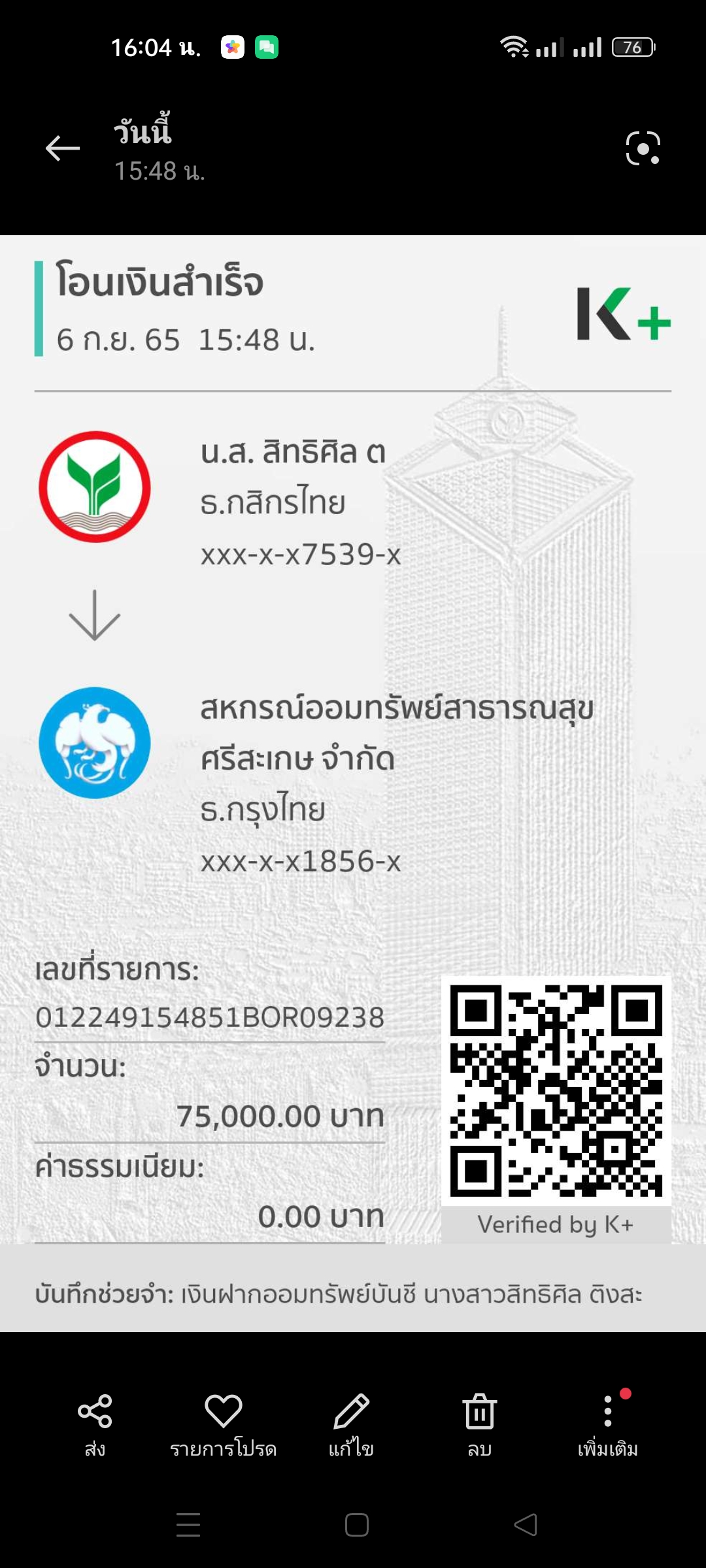Screen dimensions: 706x1568
Task: Add to favorites via รายการโปรด
Action: click(224, 1424)
